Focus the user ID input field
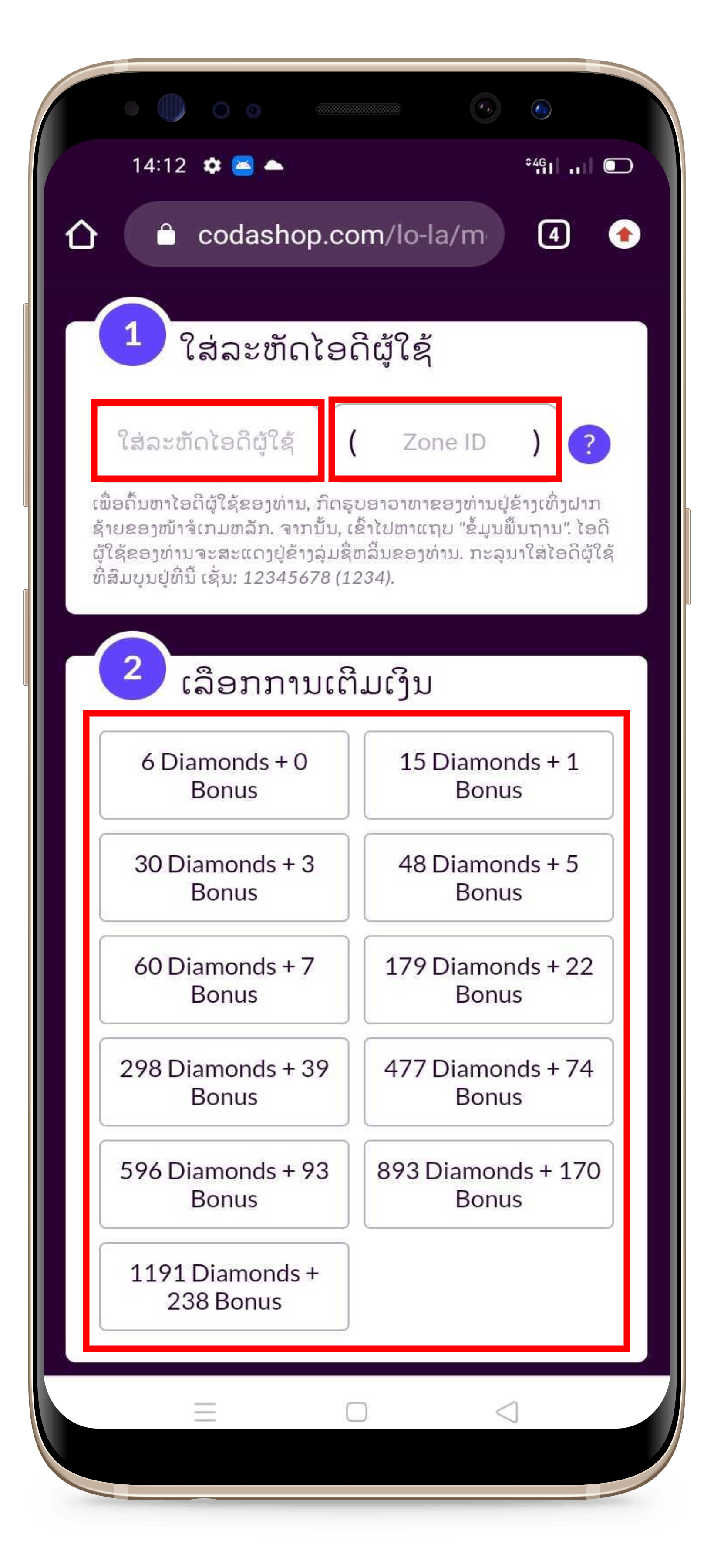 (x=207, y=441)
